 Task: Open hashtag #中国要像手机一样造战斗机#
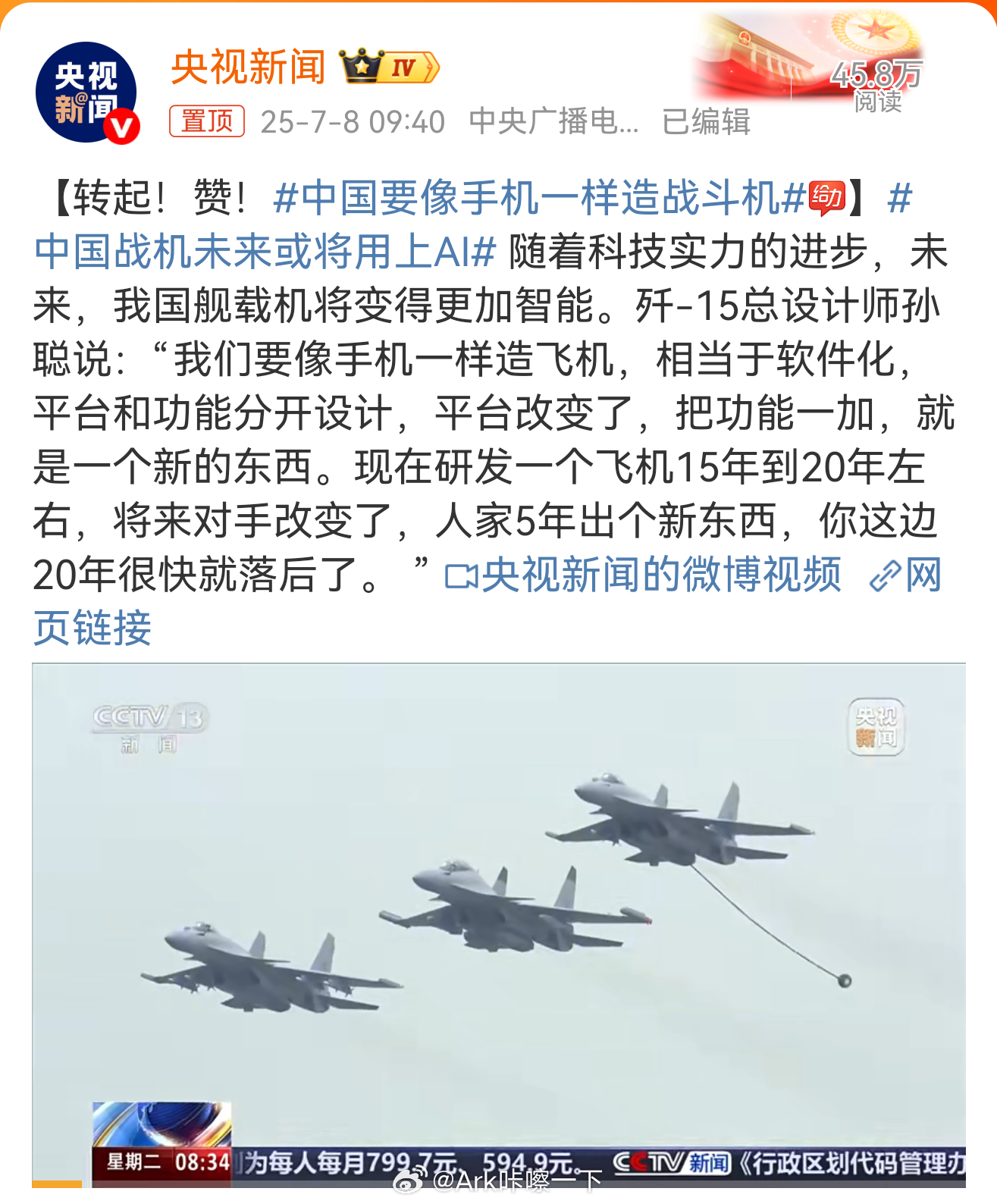pos(538,199)
